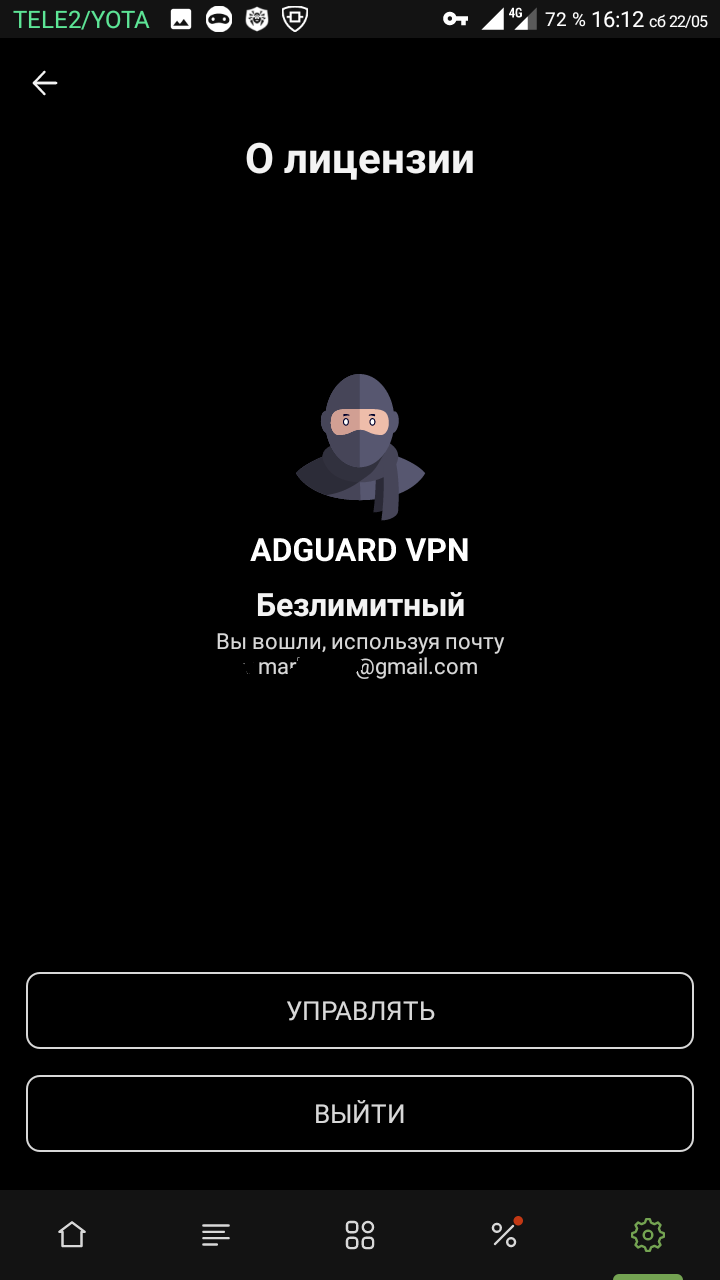Log out with the ВЫЙТИ button
The width and height of the screenshot is (720, 1280).
coord(360,1114)
